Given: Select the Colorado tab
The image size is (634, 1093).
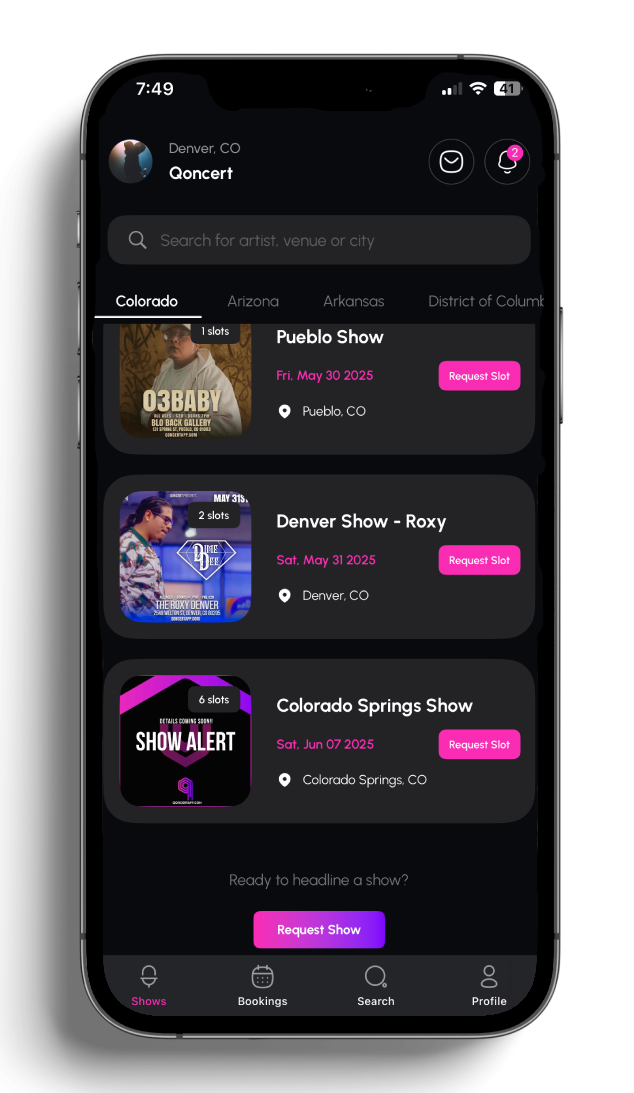Looking at the screenshot, I should click(x=147, y=301).
